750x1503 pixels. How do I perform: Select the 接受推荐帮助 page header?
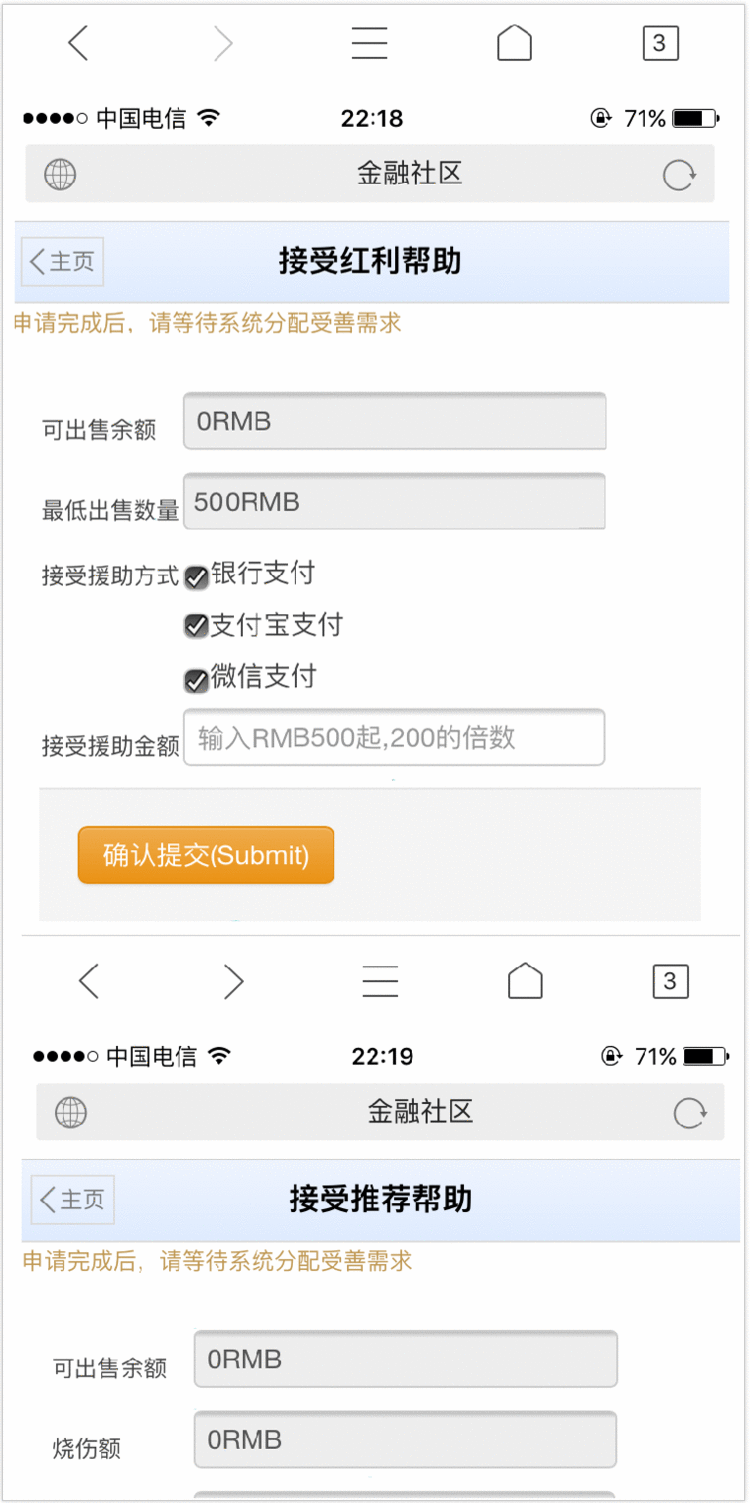click(380, 1199)
